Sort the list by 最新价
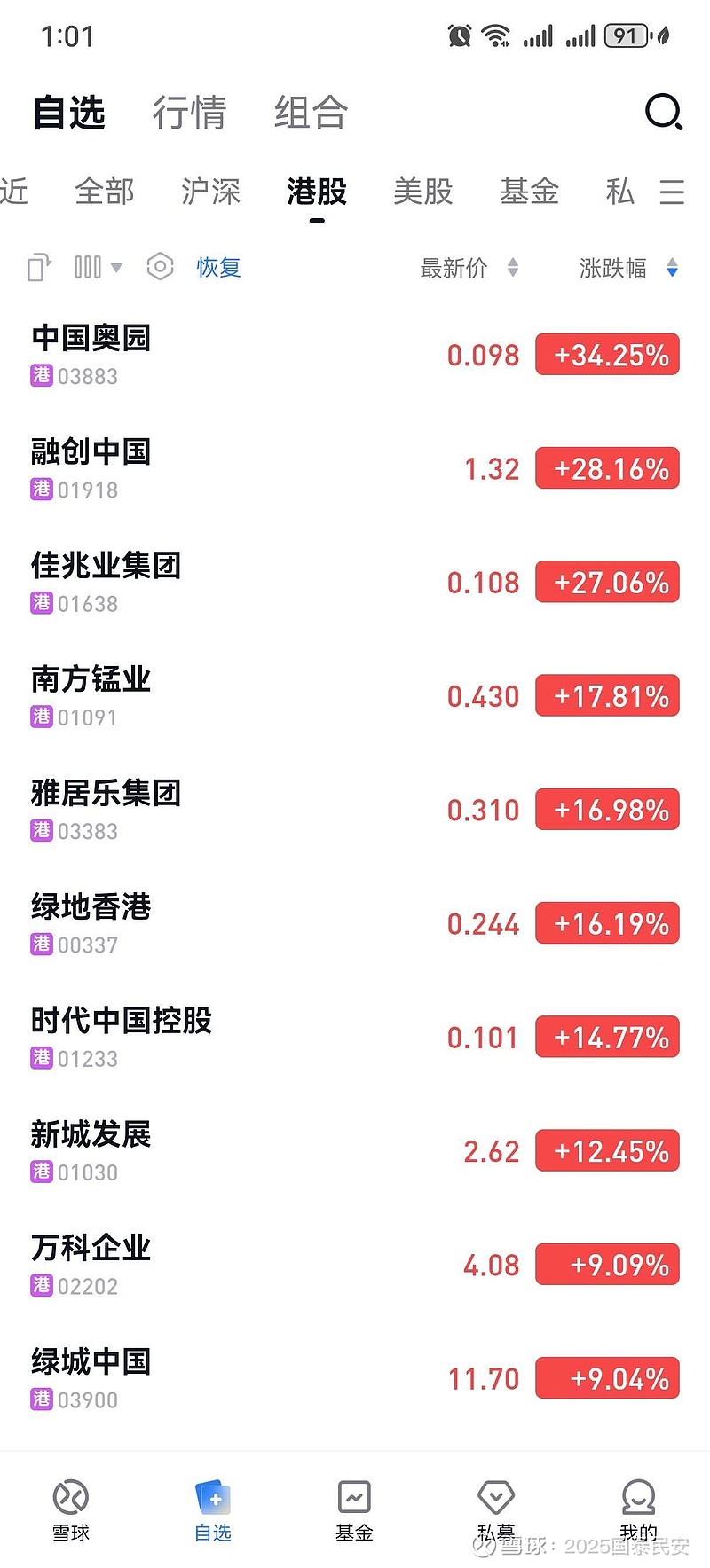The height and width of the screenshot is (1568, 710). click(468, 268)
